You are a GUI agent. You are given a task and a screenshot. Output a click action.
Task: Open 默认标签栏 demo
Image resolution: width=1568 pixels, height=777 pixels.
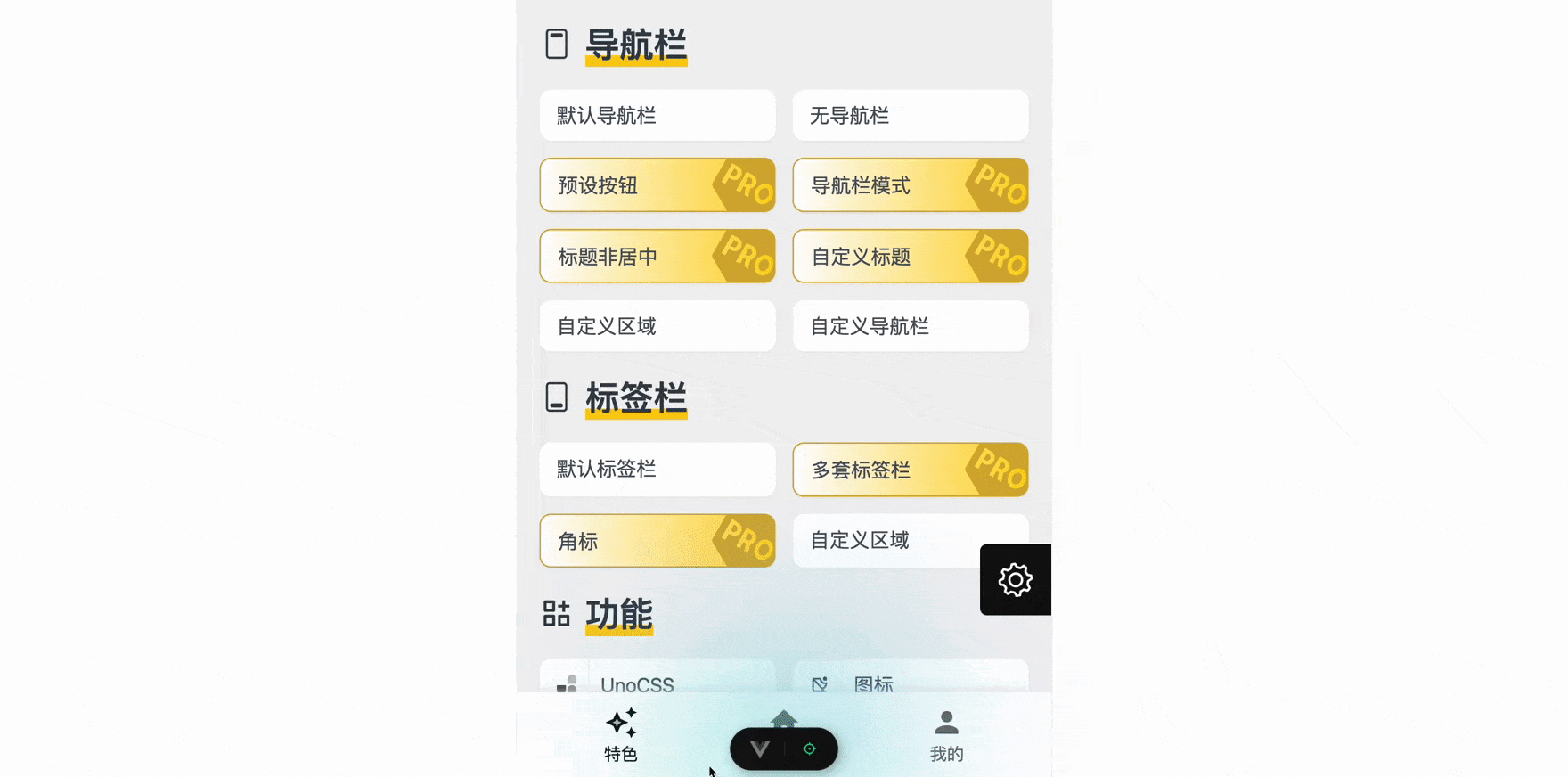click(x=657, y=470)
